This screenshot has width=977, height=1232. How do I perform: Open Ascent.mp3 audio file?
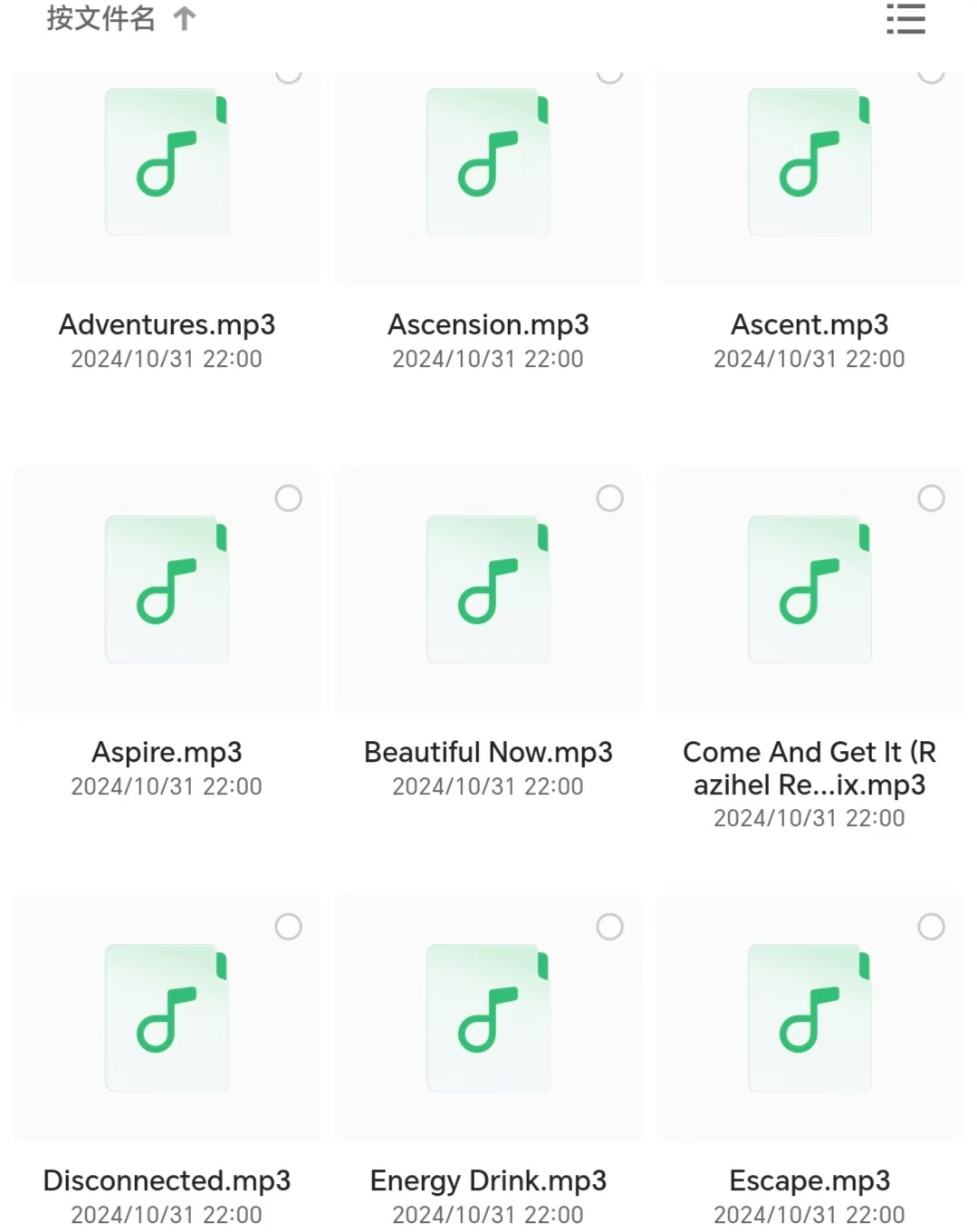tap(809, 163)
